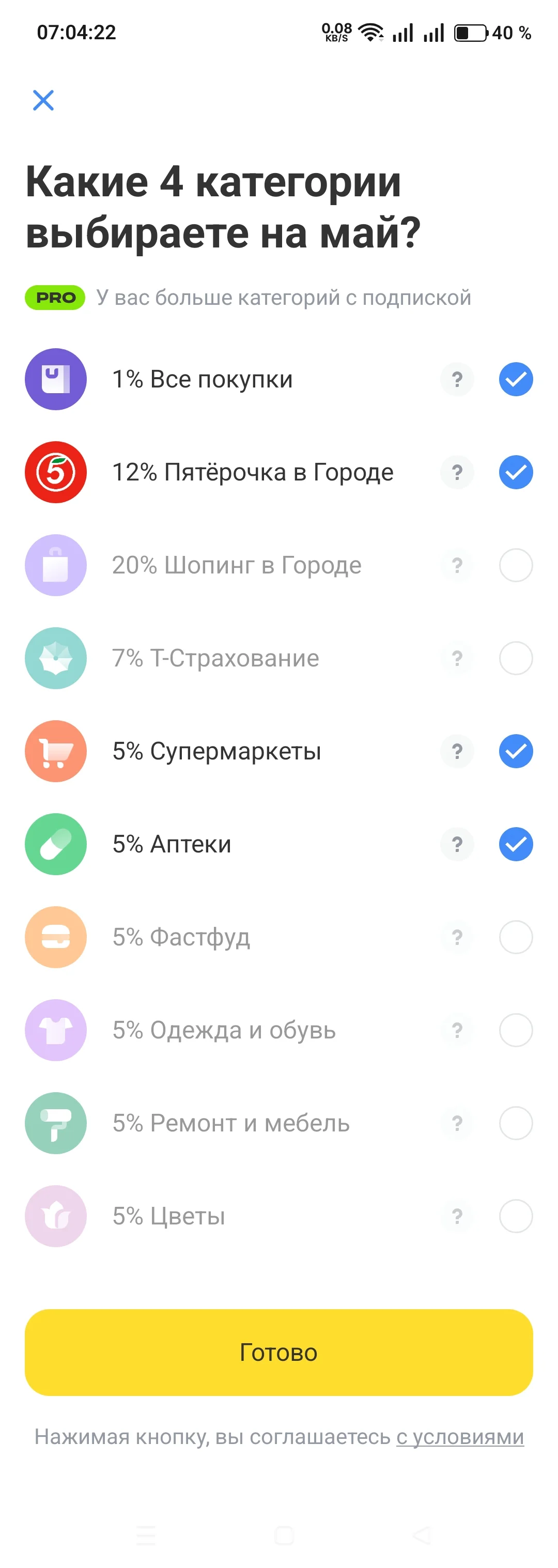Select the 5% Ремонт и мебель checkbox

pos(516,1123)
